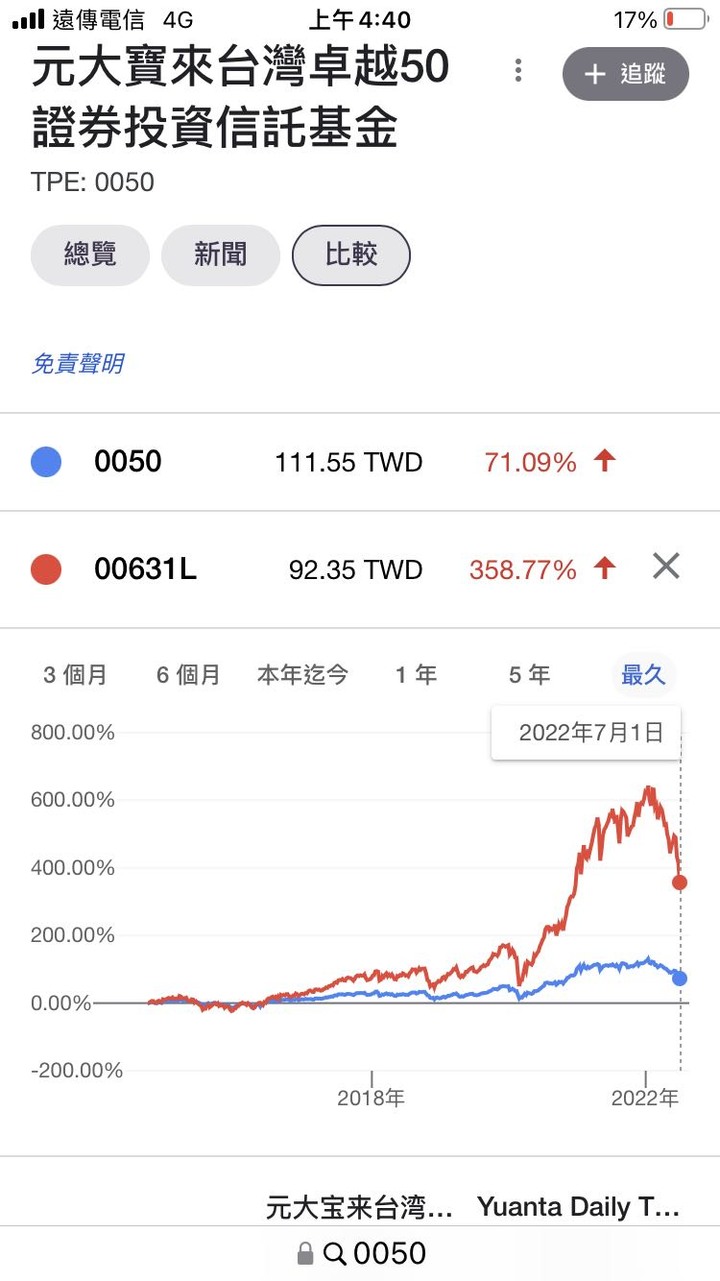Set chart range to 6 個月
This screenshot has width=720, height=1281.
coord(188,675)
